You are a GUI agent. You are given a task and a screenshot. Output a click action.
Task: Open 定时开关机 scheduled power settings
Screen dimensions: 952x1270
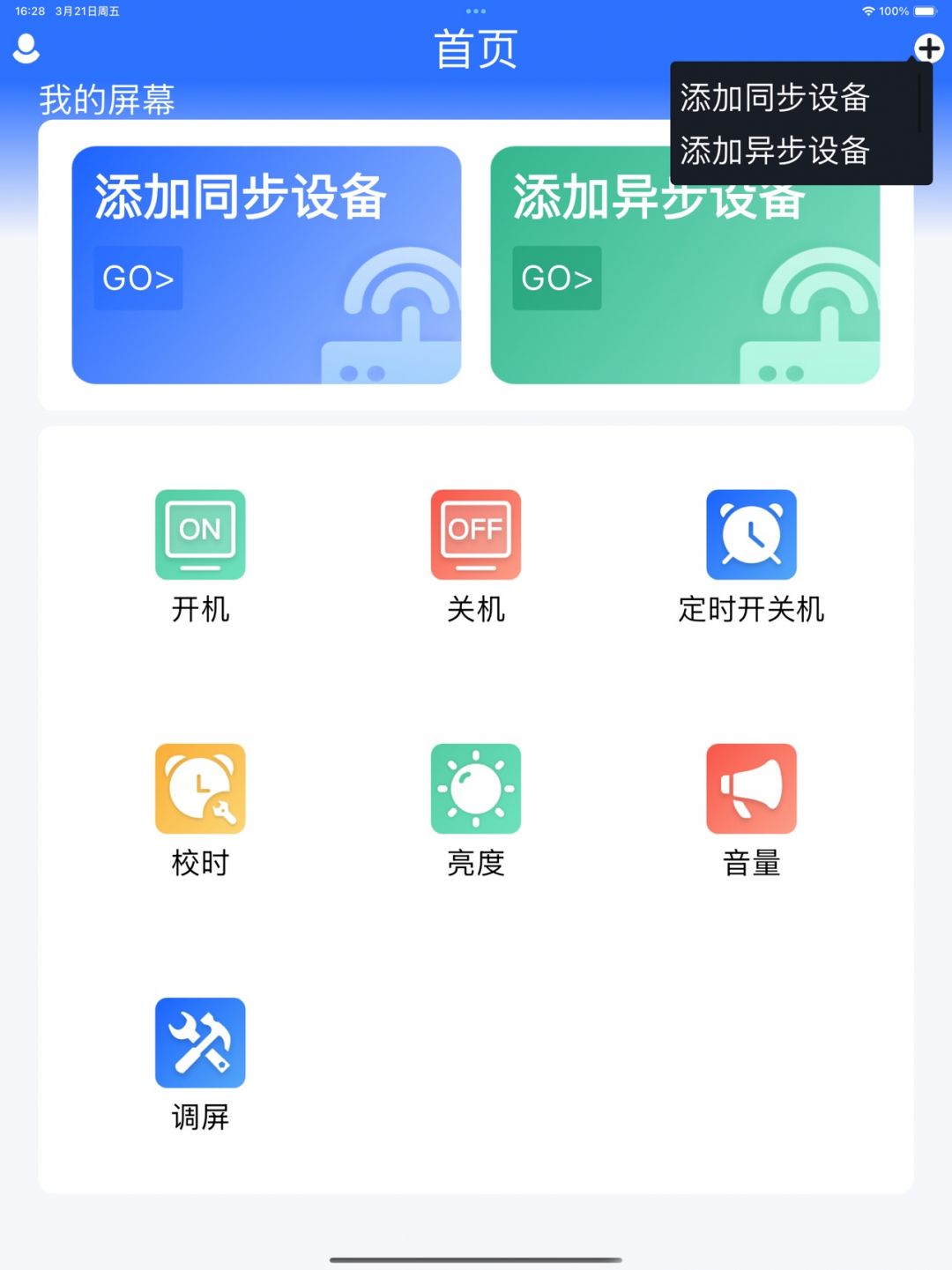pyautogui.click(x=751, y=535)
